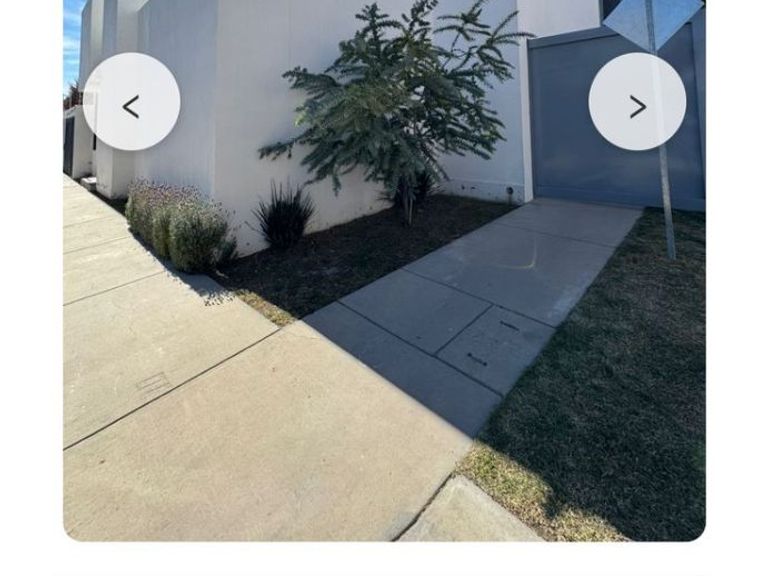768x576 pixels.
Task: Advance to the next photo
Action: 637,102
